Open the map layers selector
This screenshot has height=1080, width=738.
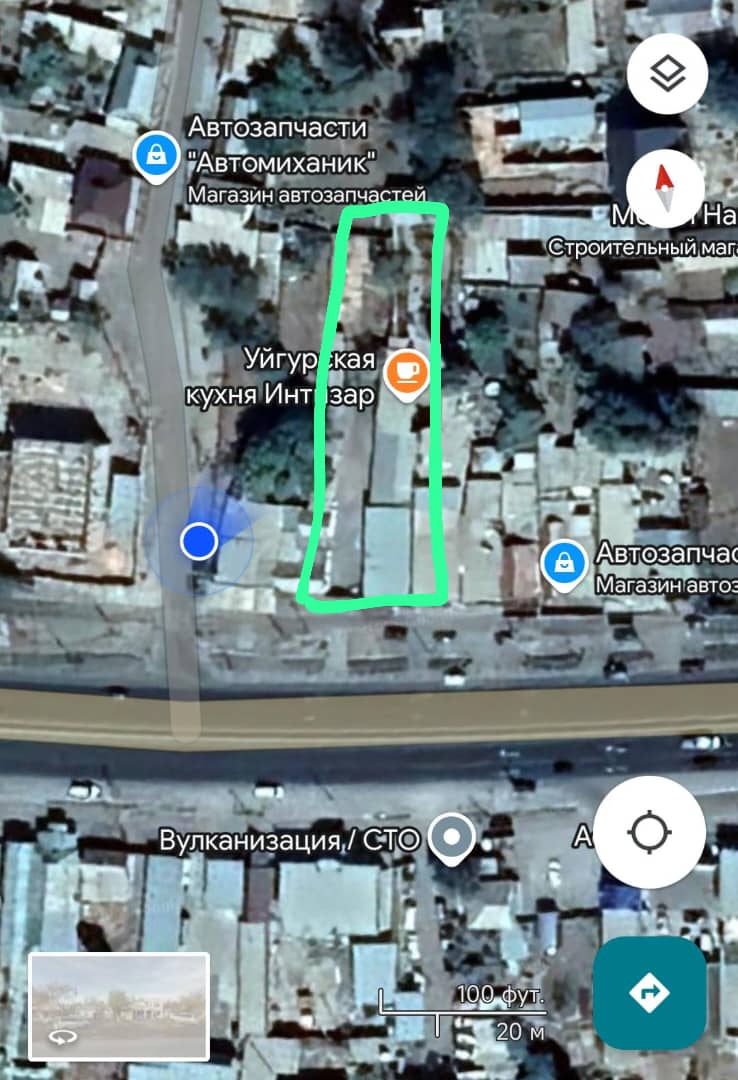point(667,74)
